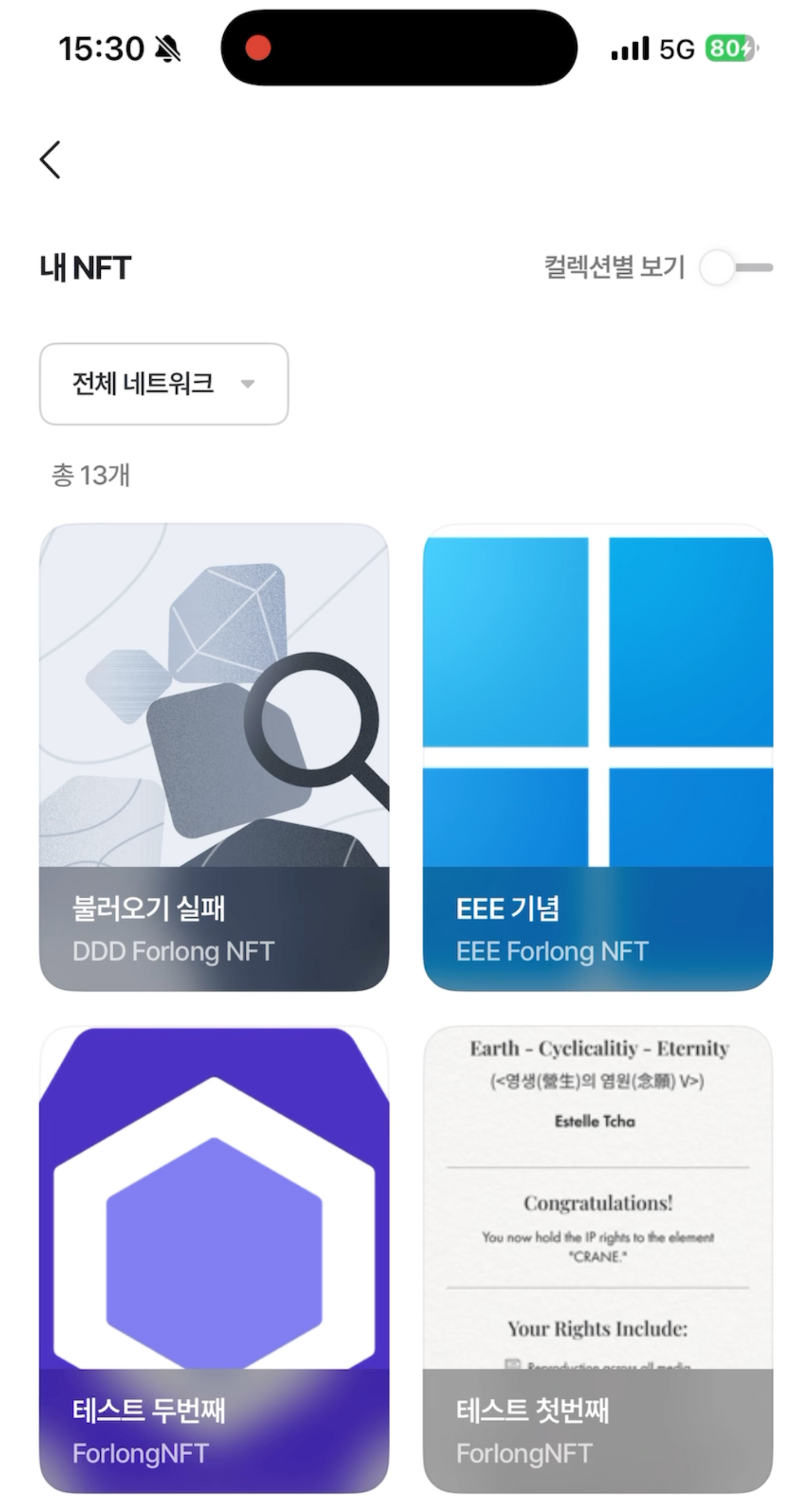
Task: Select the 테스트 첫번째 NFT card
Action: (x=598, y=1259)
